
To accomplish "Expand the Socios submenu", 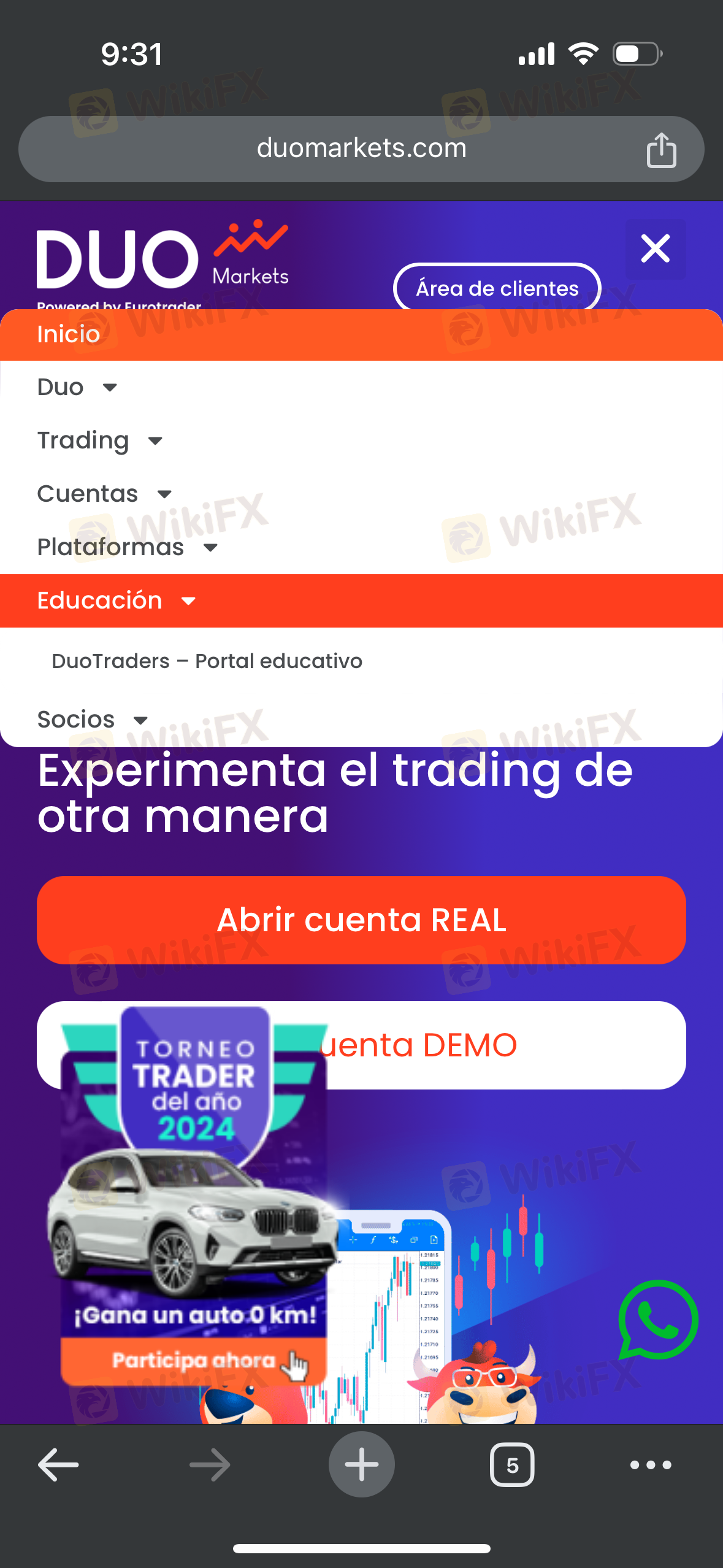I will point(361,720).
